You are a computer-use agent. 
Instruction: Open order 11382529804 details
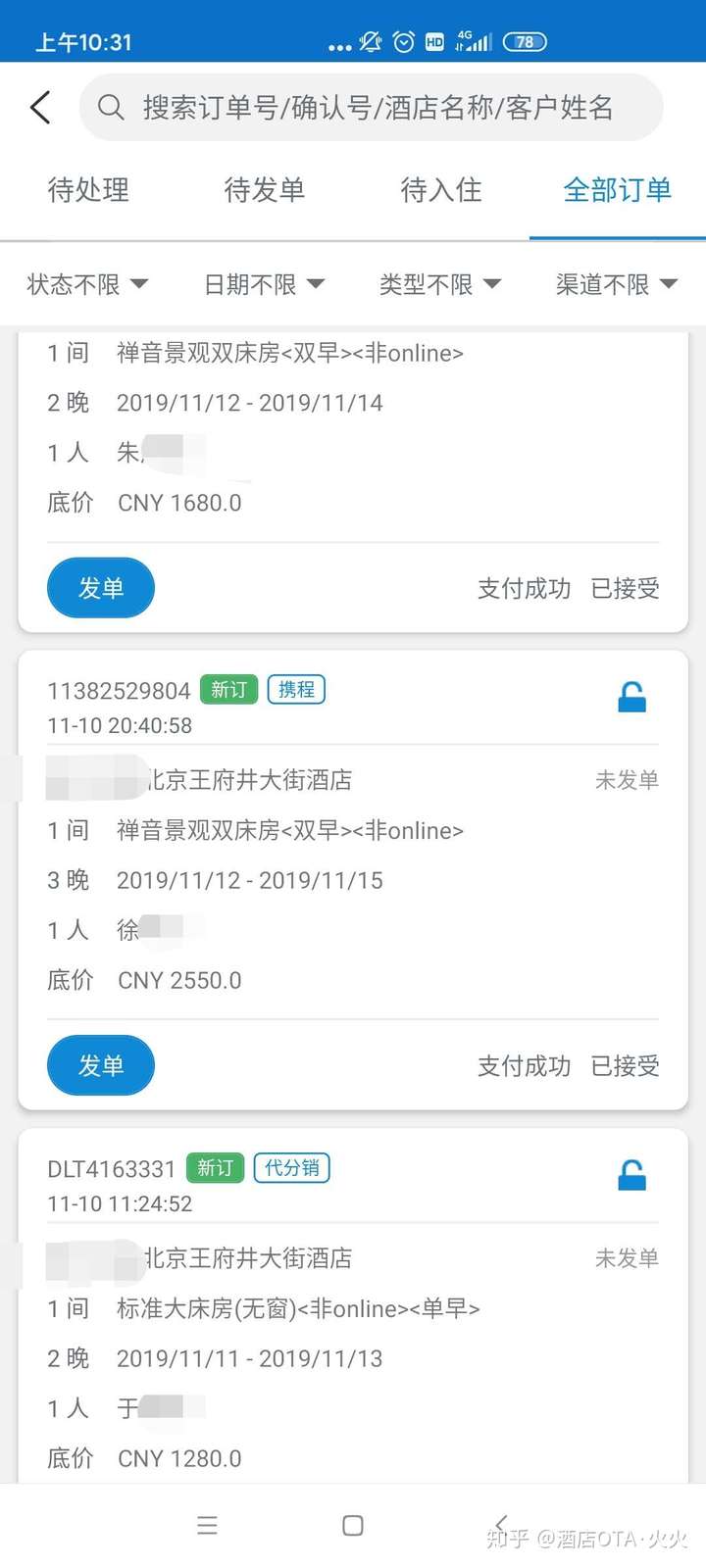click(x=353, y=880)
